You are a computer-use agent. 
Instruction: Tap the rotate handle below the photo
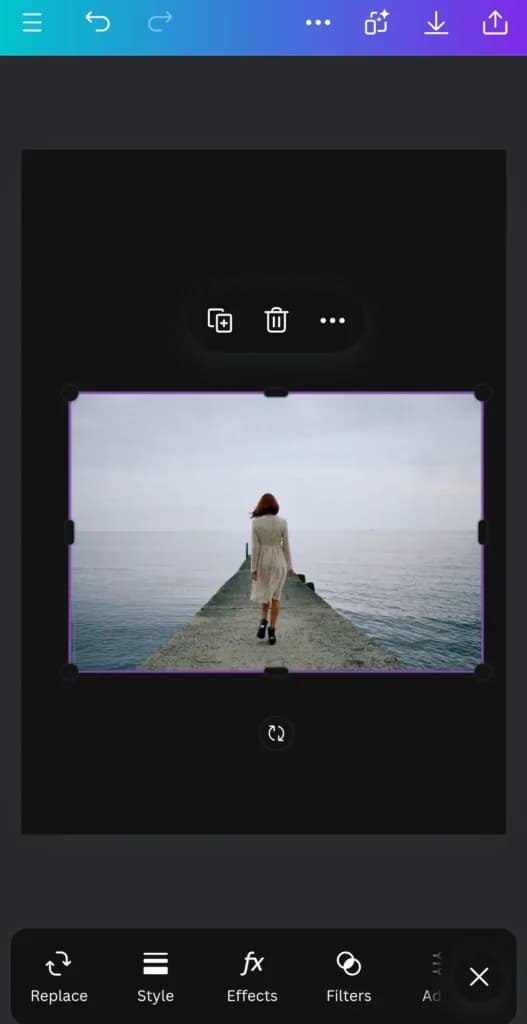coord(276,733)
